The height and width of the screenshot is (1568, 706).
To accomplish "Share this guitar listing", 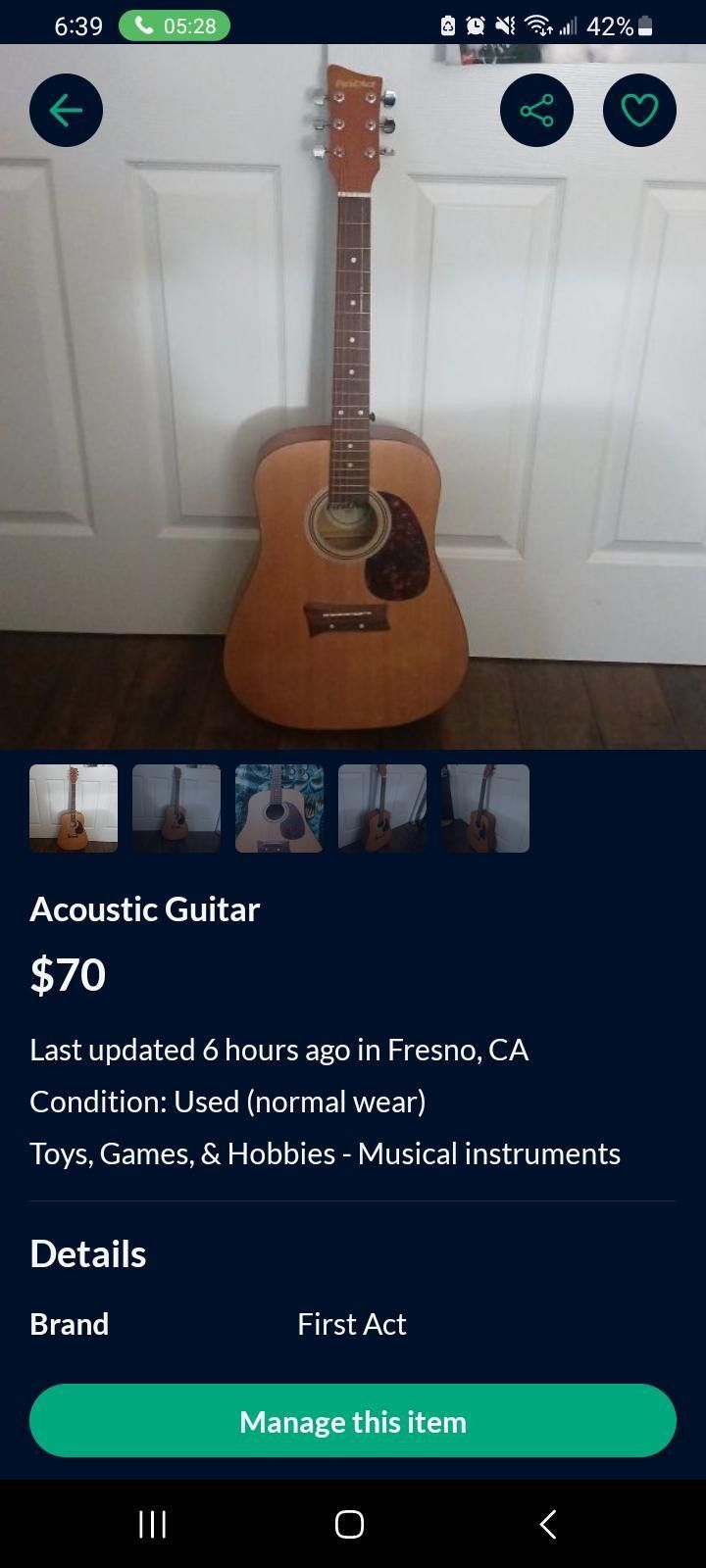I will coord(536,110).
